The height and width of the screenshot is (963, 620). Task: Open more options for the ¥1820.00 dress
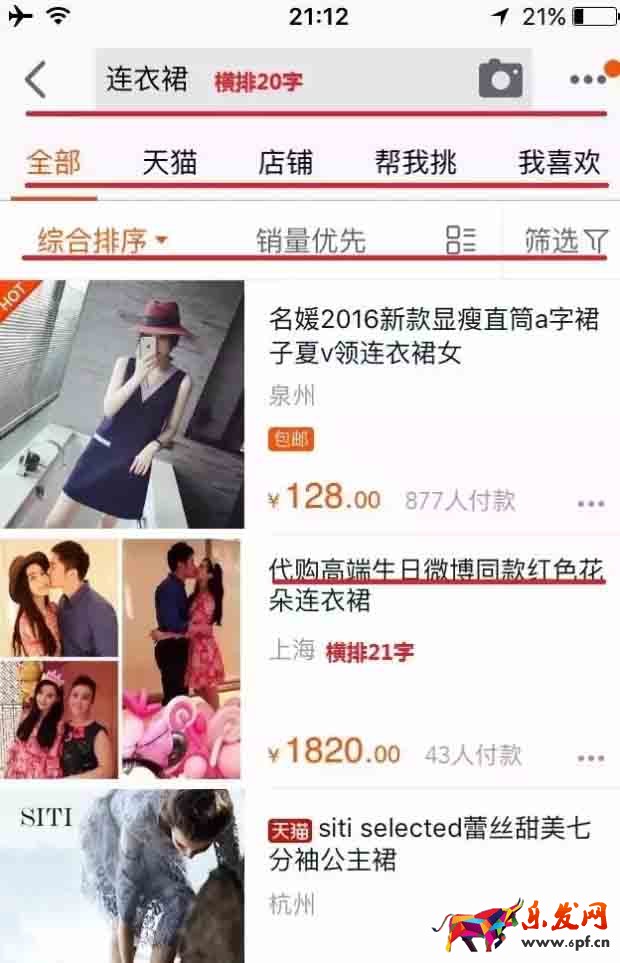[x=591, y=757]
